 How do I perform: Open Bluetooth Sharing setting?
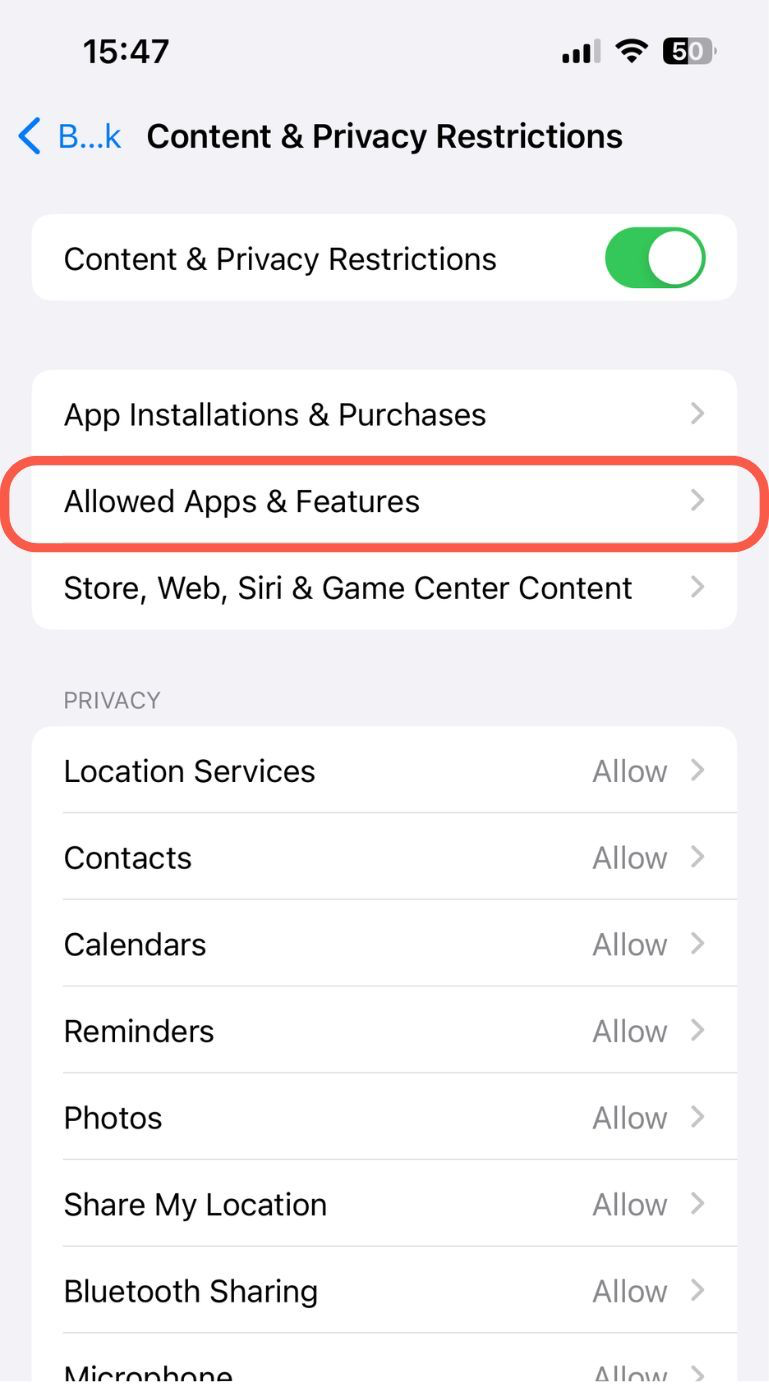click(x=384, y=1291)
